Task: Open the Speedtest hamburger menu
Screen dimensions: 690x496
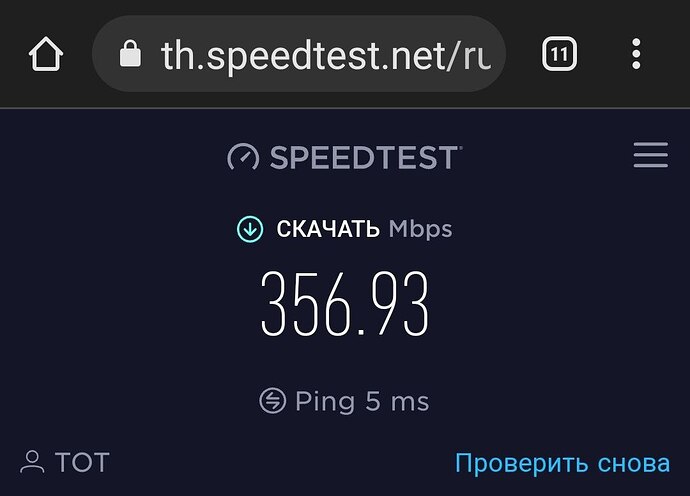Action: click(x=650, y=156)
